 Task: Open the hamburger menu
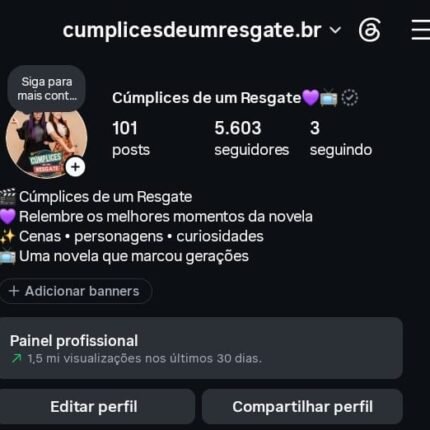pos(421,30)
